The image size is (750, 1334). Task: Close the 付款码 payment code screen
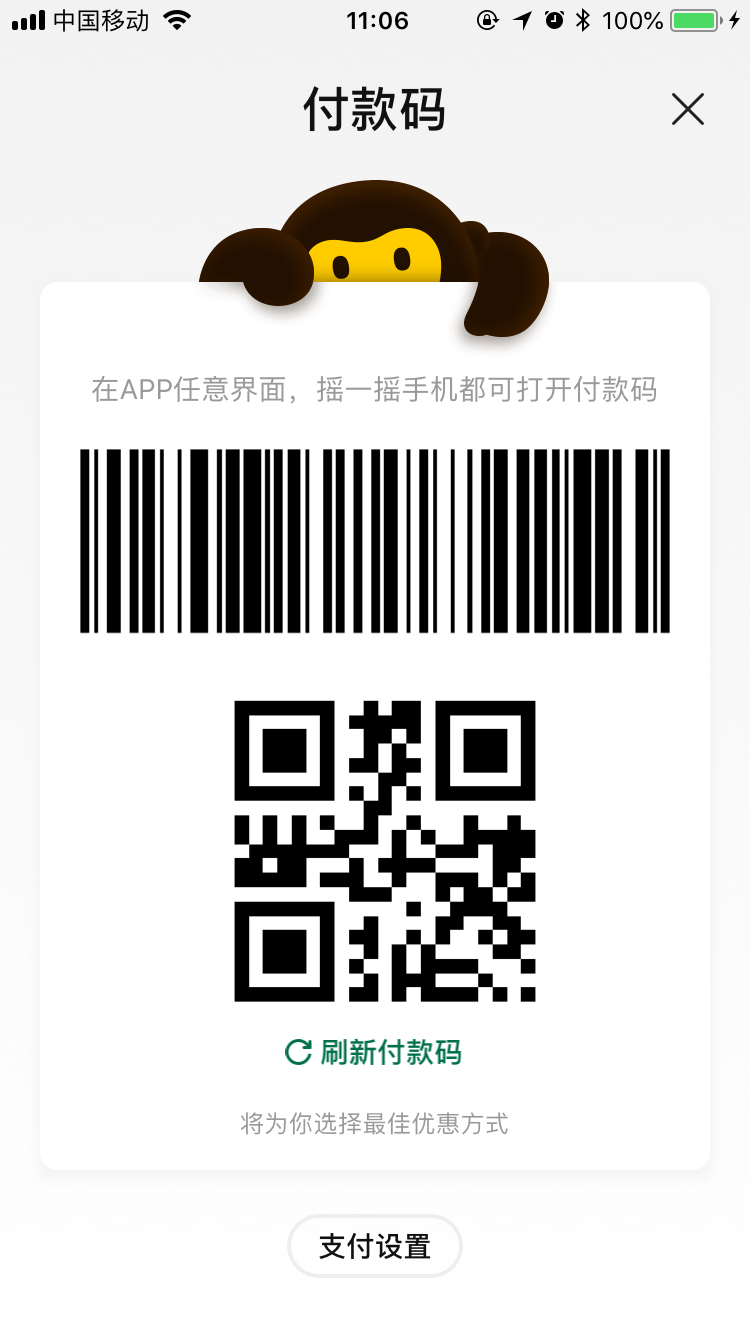[x=688, y=109]
